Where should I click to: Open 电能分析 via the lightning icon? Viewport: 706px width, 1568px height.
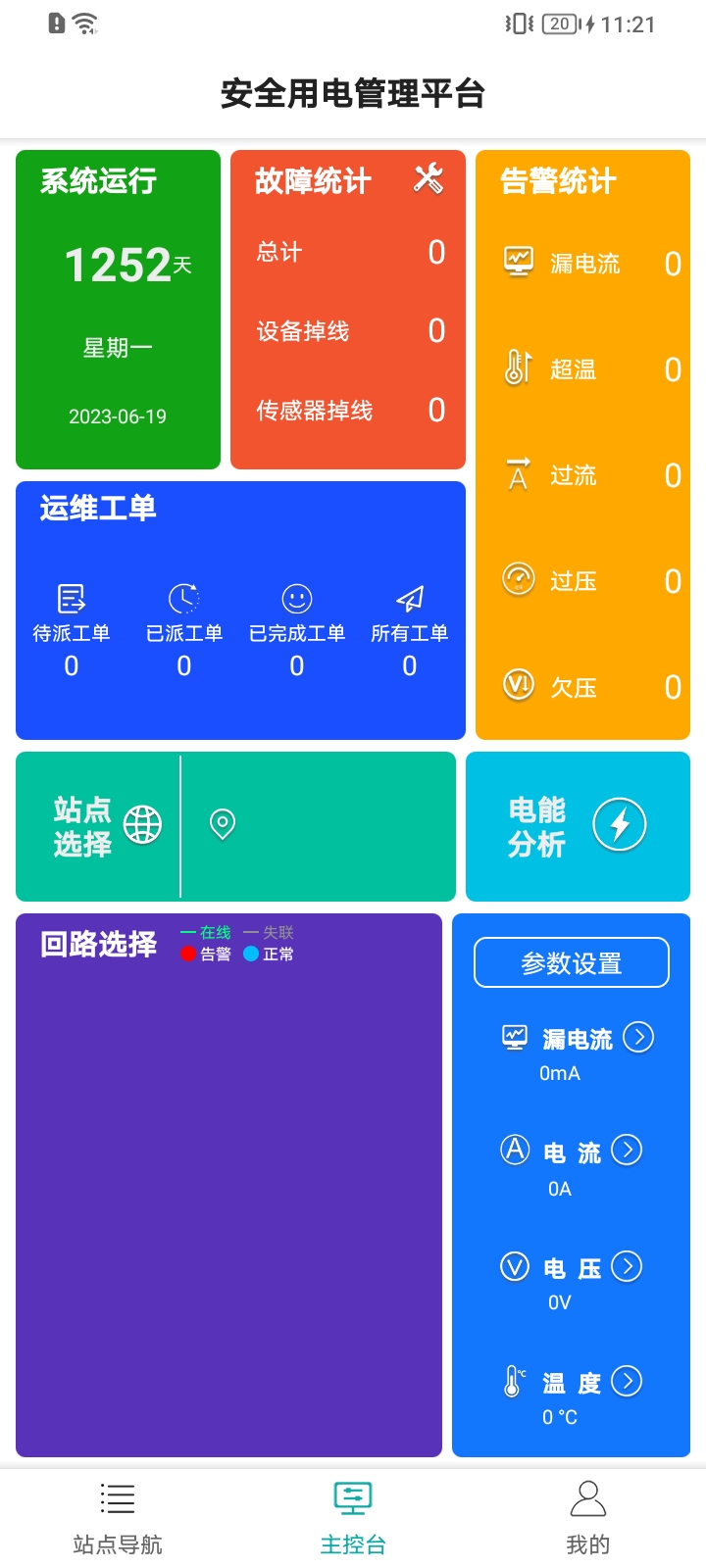coord(620,825)
